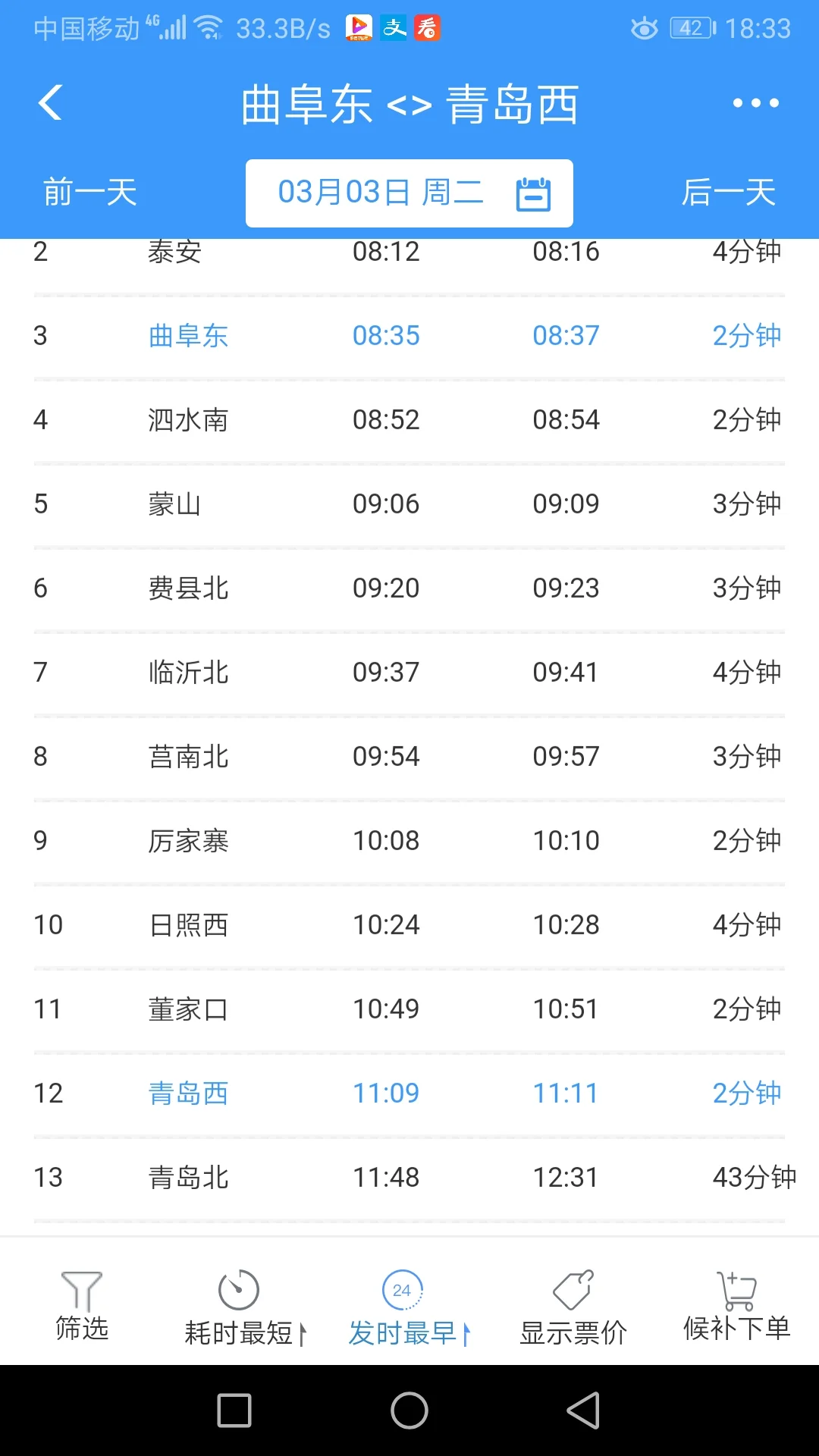
Task: Switch to 前一天 previous day
Action: pyautogui.click(x=89, y=193)
